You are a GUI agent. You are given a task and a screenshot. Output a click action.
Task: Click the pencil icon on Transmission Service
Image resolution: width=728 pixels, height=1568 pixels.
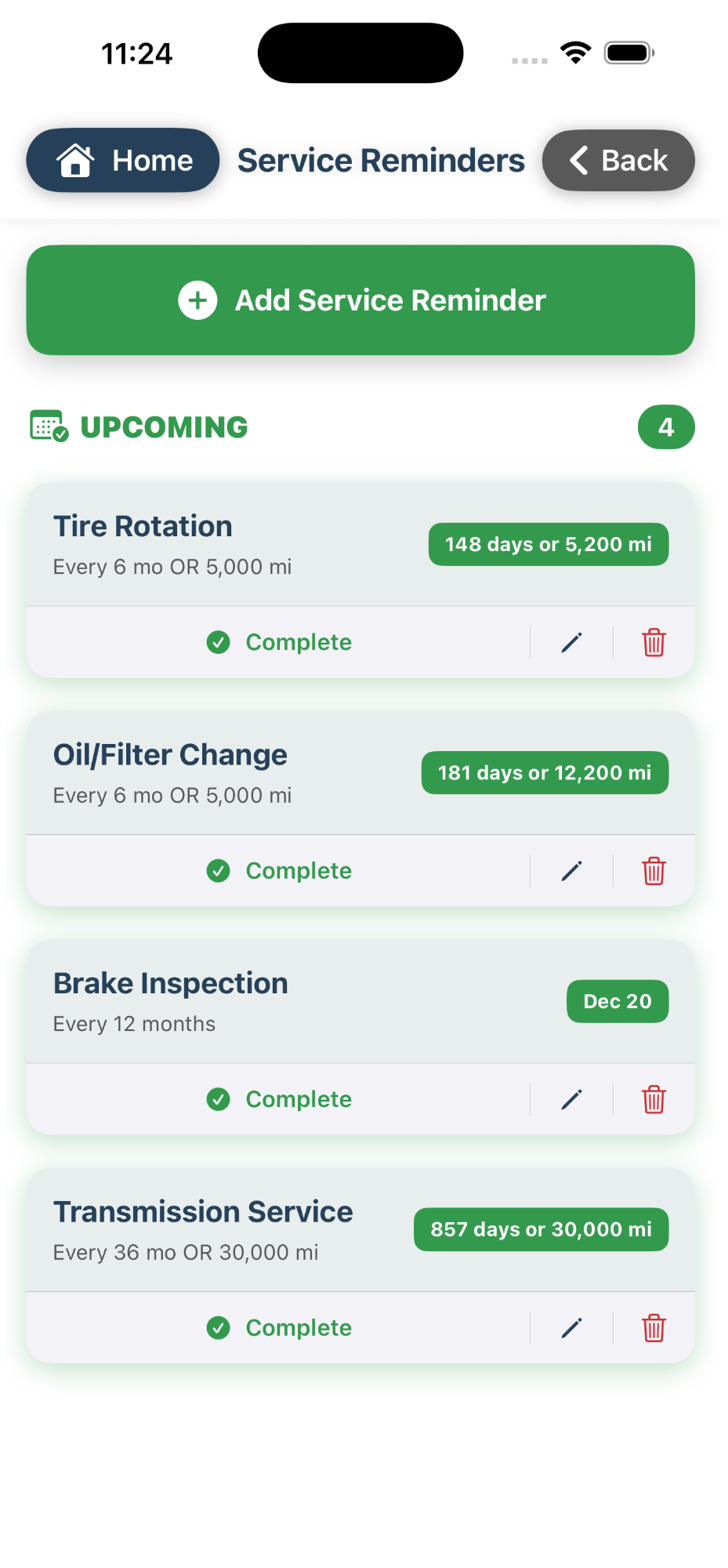click(x=571, y=1327)
